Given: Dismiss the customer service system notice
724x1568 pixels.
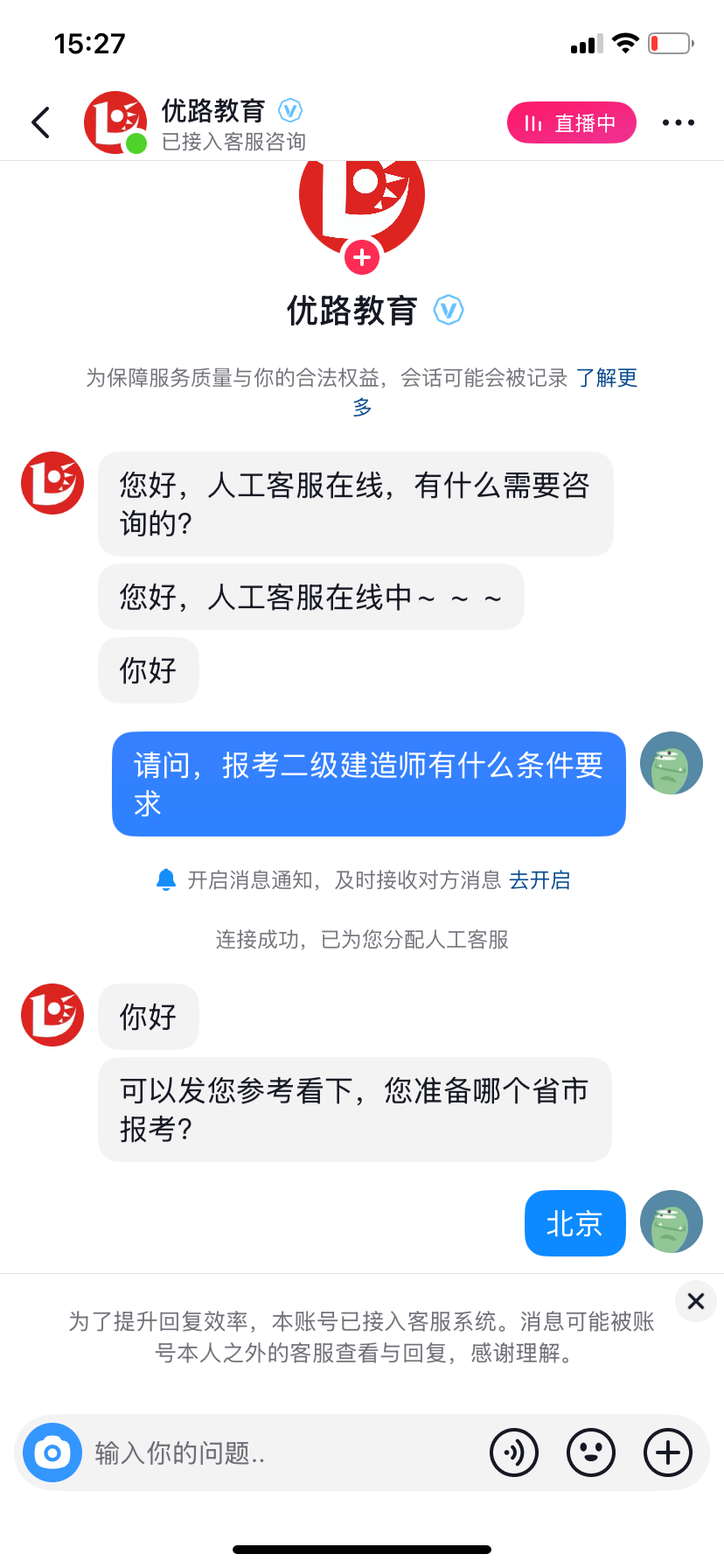Looking at the screenshot, I should pos(696,1301).
